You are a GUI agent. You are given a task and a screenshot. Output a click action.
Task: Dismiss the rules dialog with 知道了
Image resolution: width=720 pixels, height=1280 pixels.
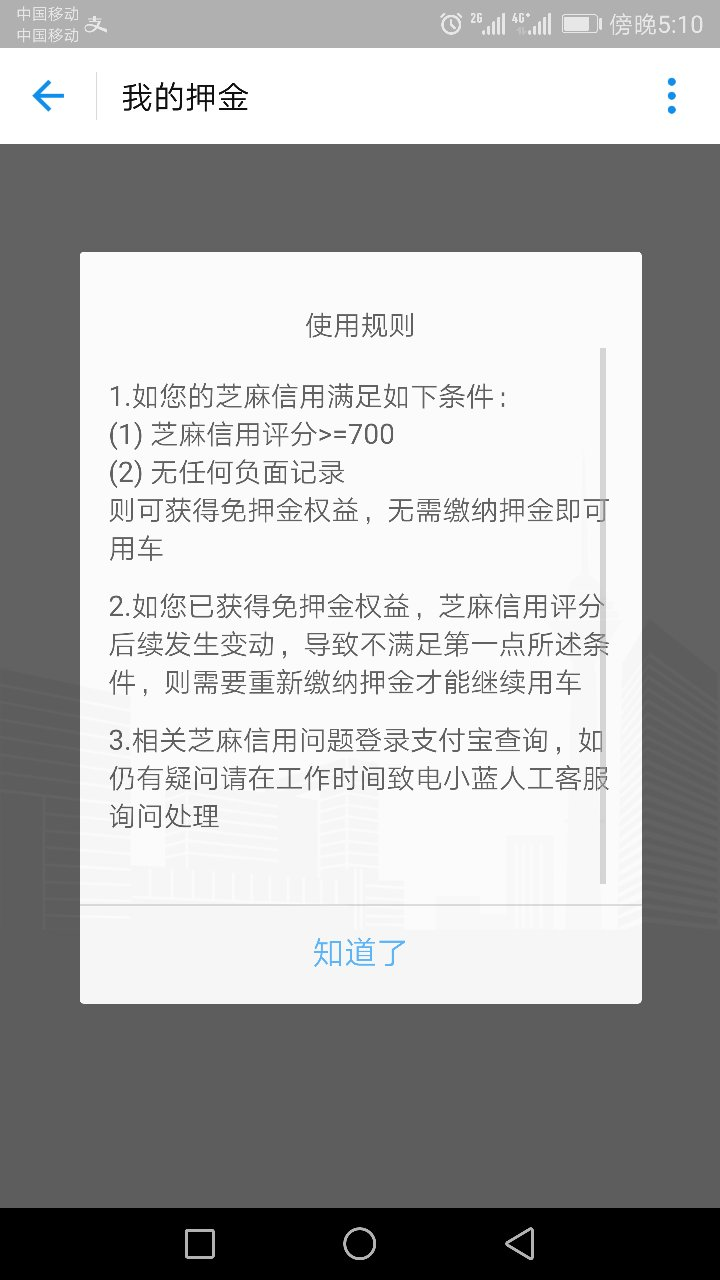360,953
